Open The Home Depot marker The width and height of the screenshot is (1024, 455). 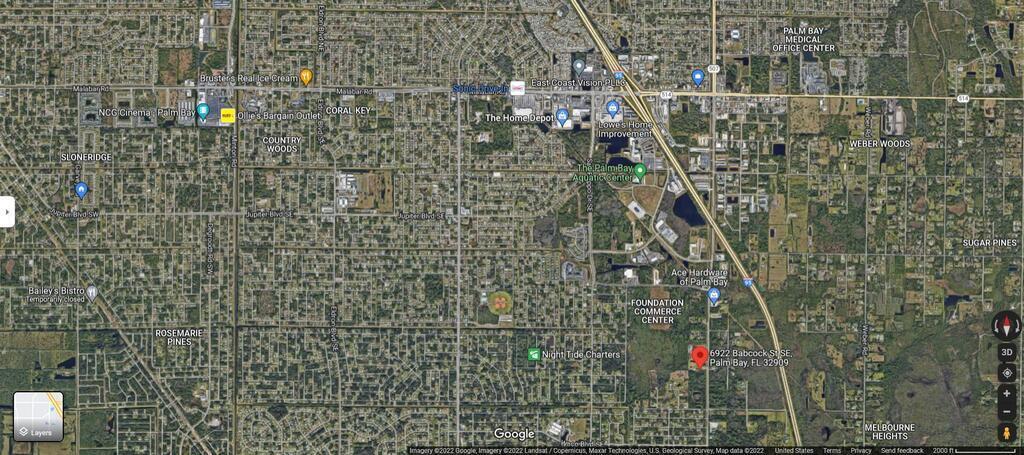(562, 117)
